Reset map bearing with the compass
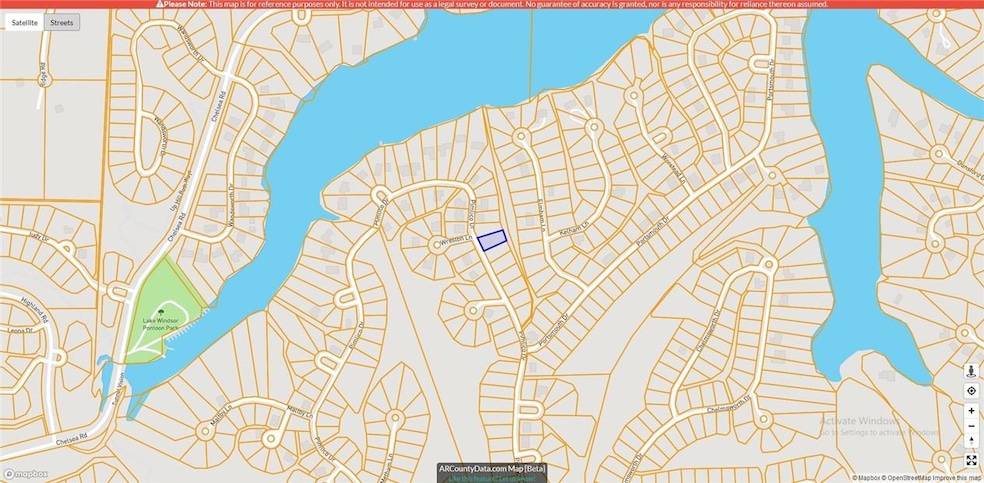Screen dimensions: 984x483 pos(971,442)
